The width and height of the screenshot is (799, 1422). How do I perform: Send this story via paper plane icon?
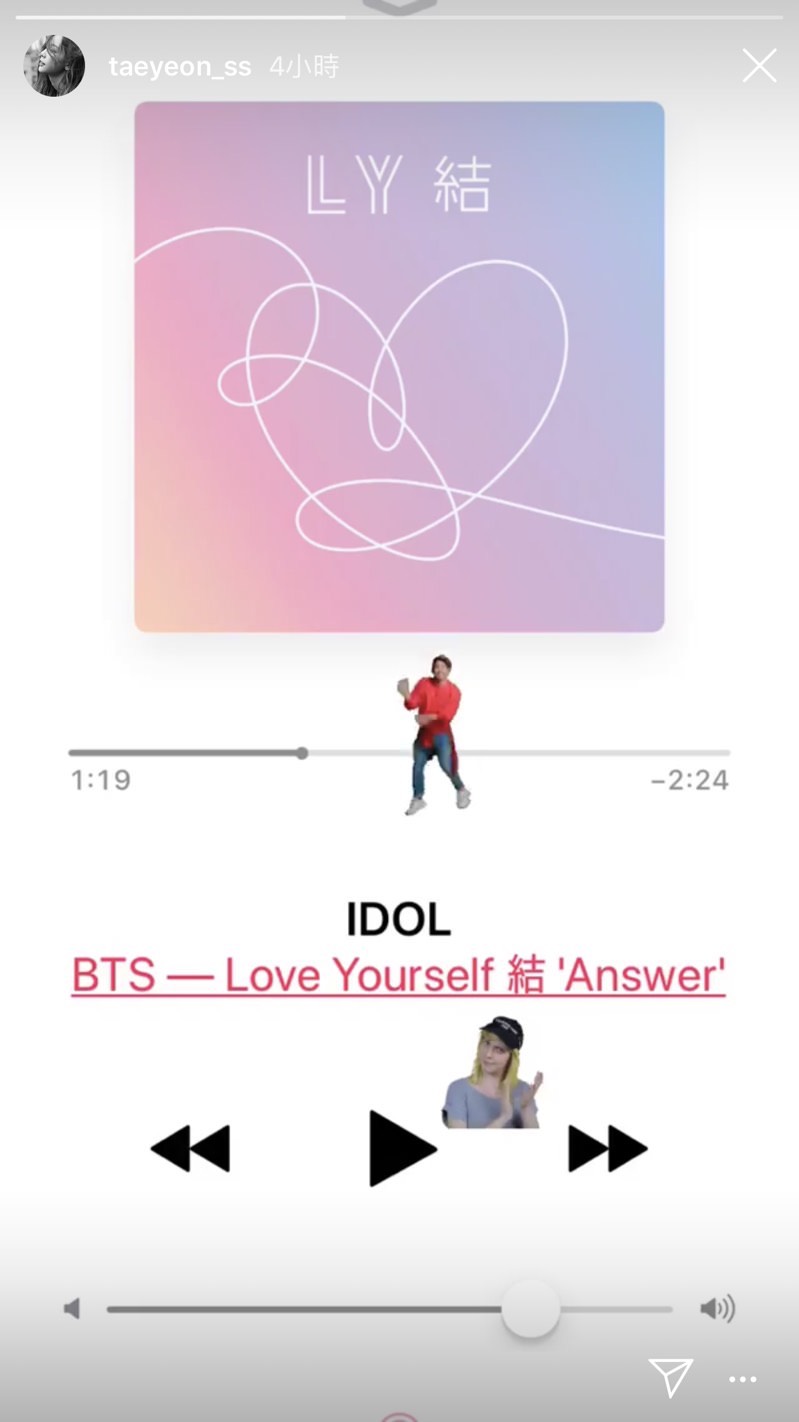[x=670, y=1378]
